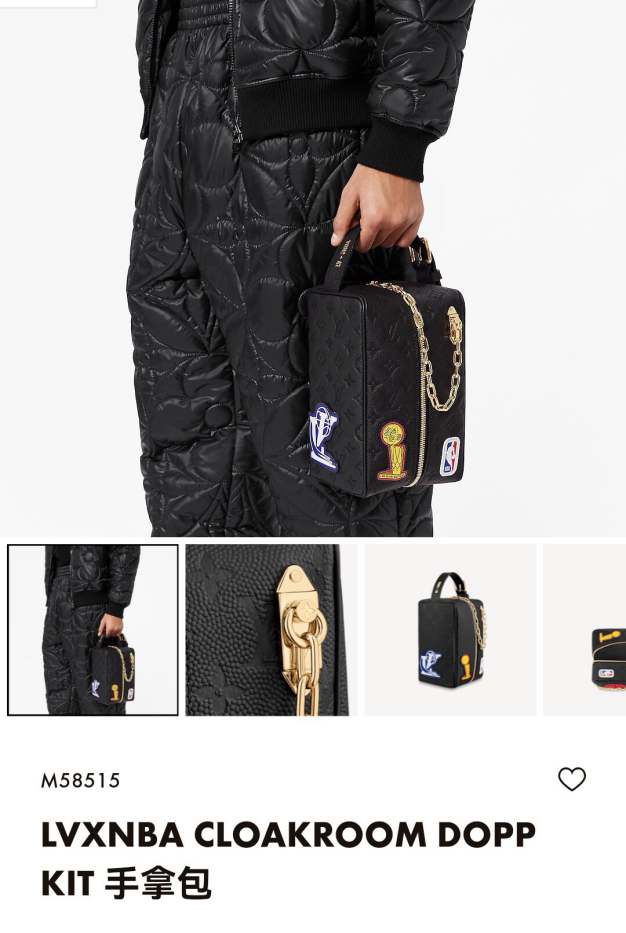View the gold chain clasp close-up thumbnail
Screen dimensions: 626x933
pyautogui.click(x=271, y=630)
